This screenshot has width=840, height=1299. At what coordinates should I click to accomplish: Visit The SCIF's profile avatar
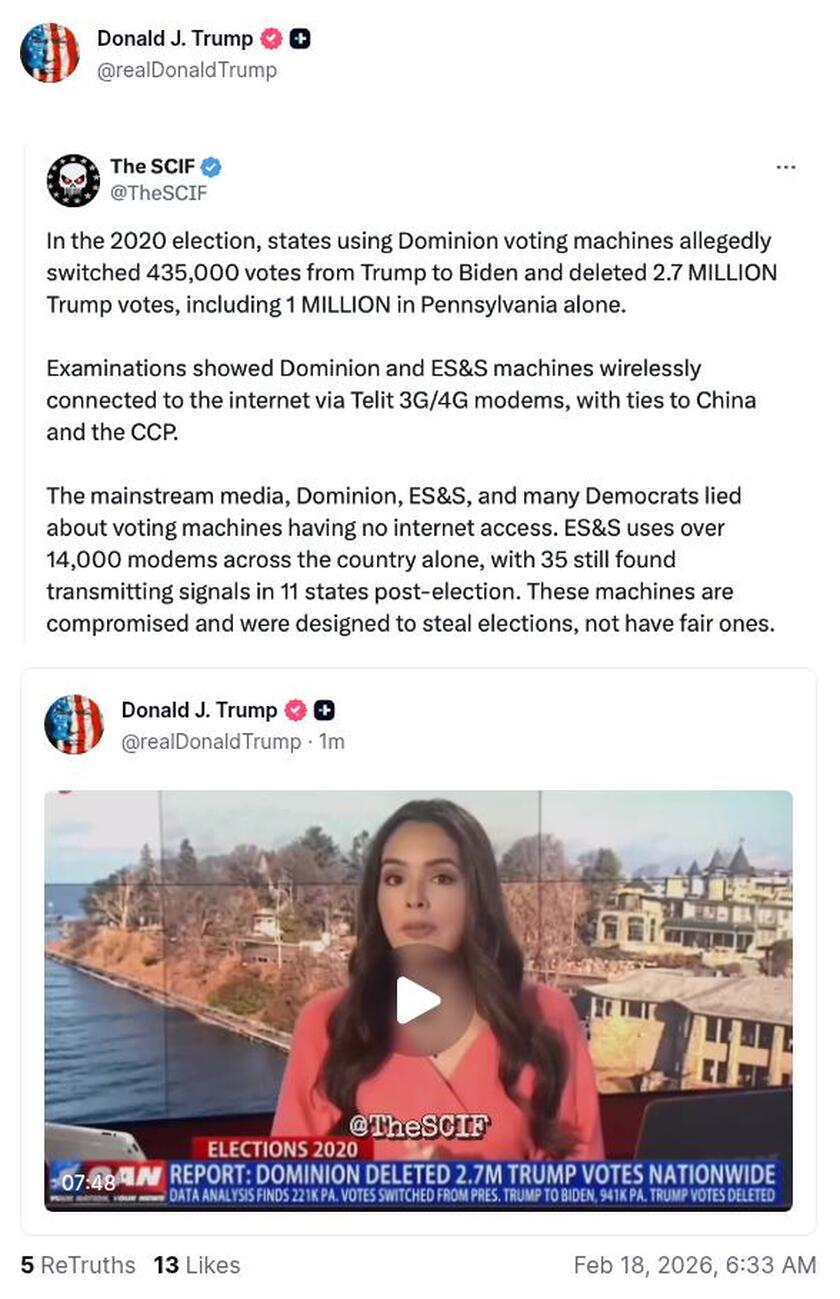point(73,180)
